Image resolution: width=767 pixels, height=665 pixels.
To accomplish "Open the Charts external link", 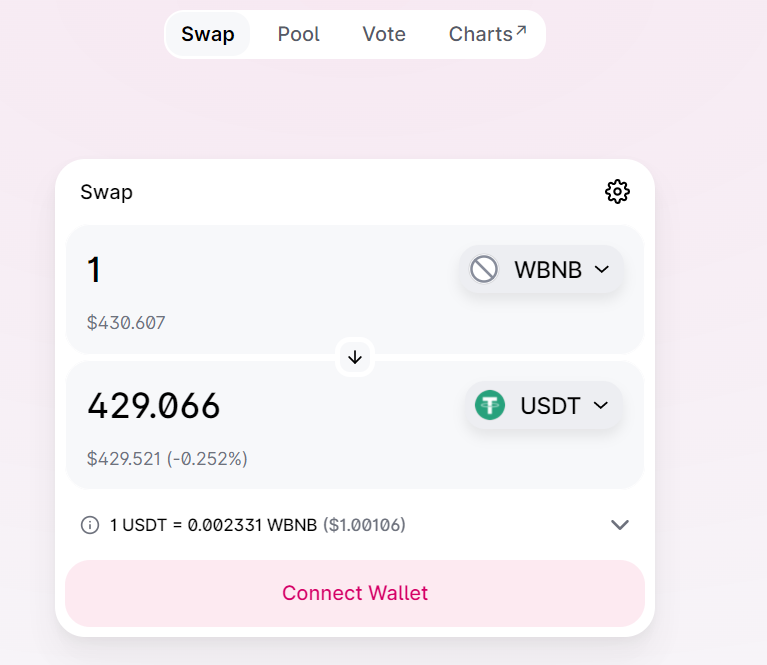I will click(x=487, y=34).
